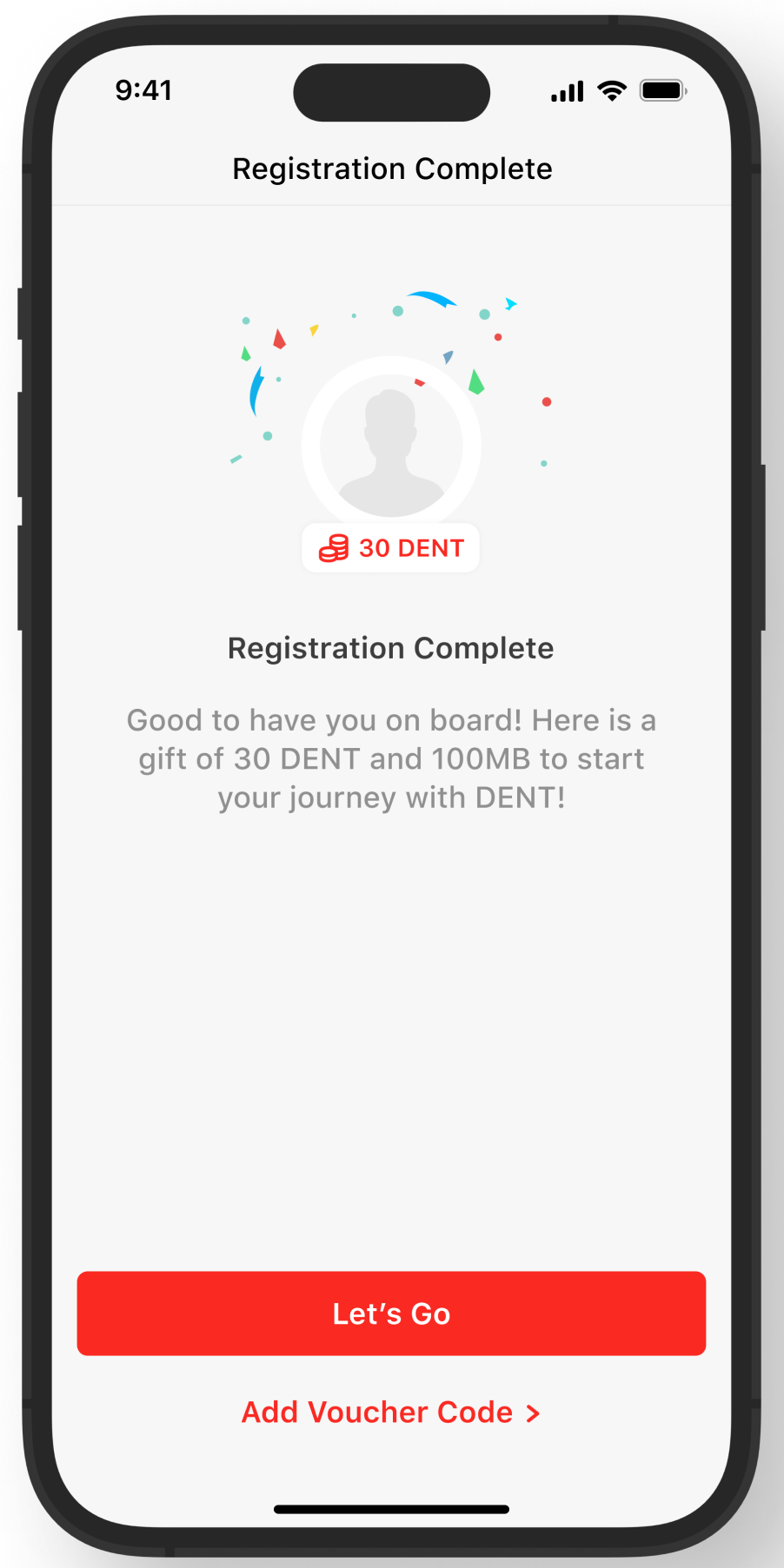Image resolution: width=784 pixels, height=1568 pixels.
Task: Tap the time display in status bar
Action: (144, 89)
